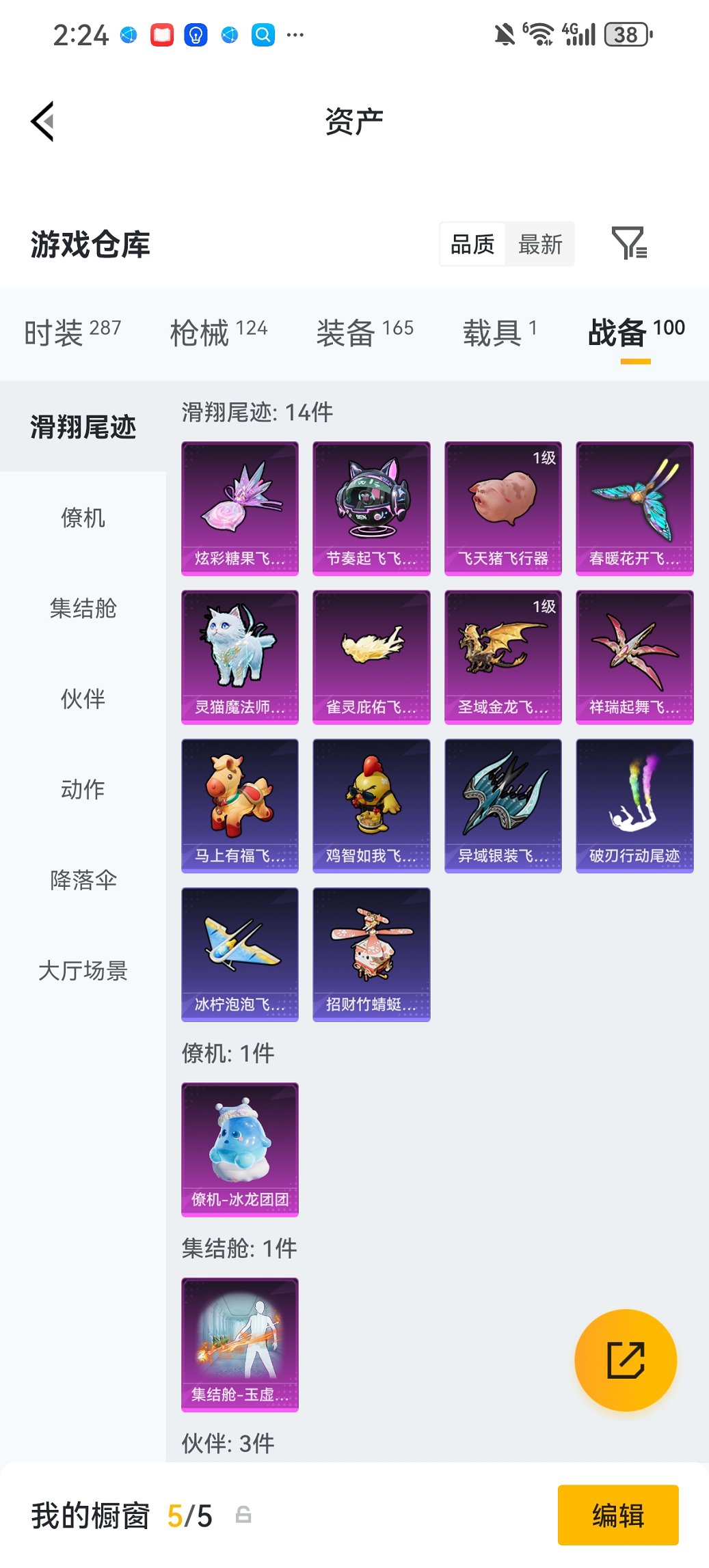Select 僚机 in the side menu

(x=83, y=518)
